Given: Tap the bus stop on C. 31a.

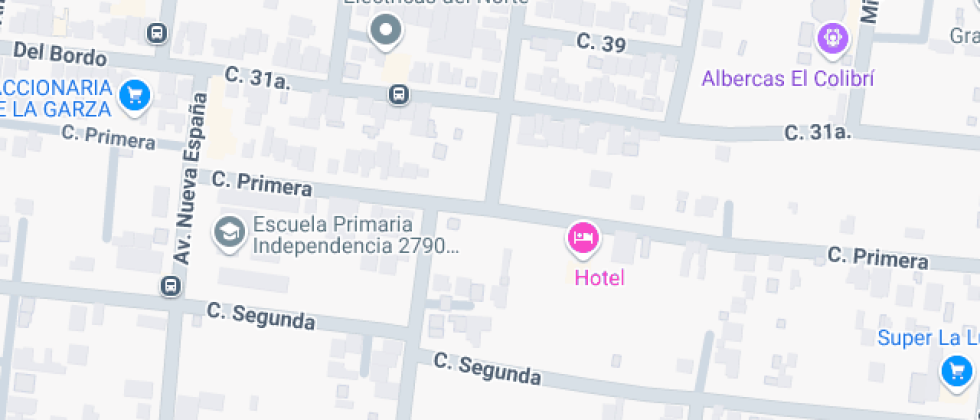Looking at the screenshot, I should point(398,94).
